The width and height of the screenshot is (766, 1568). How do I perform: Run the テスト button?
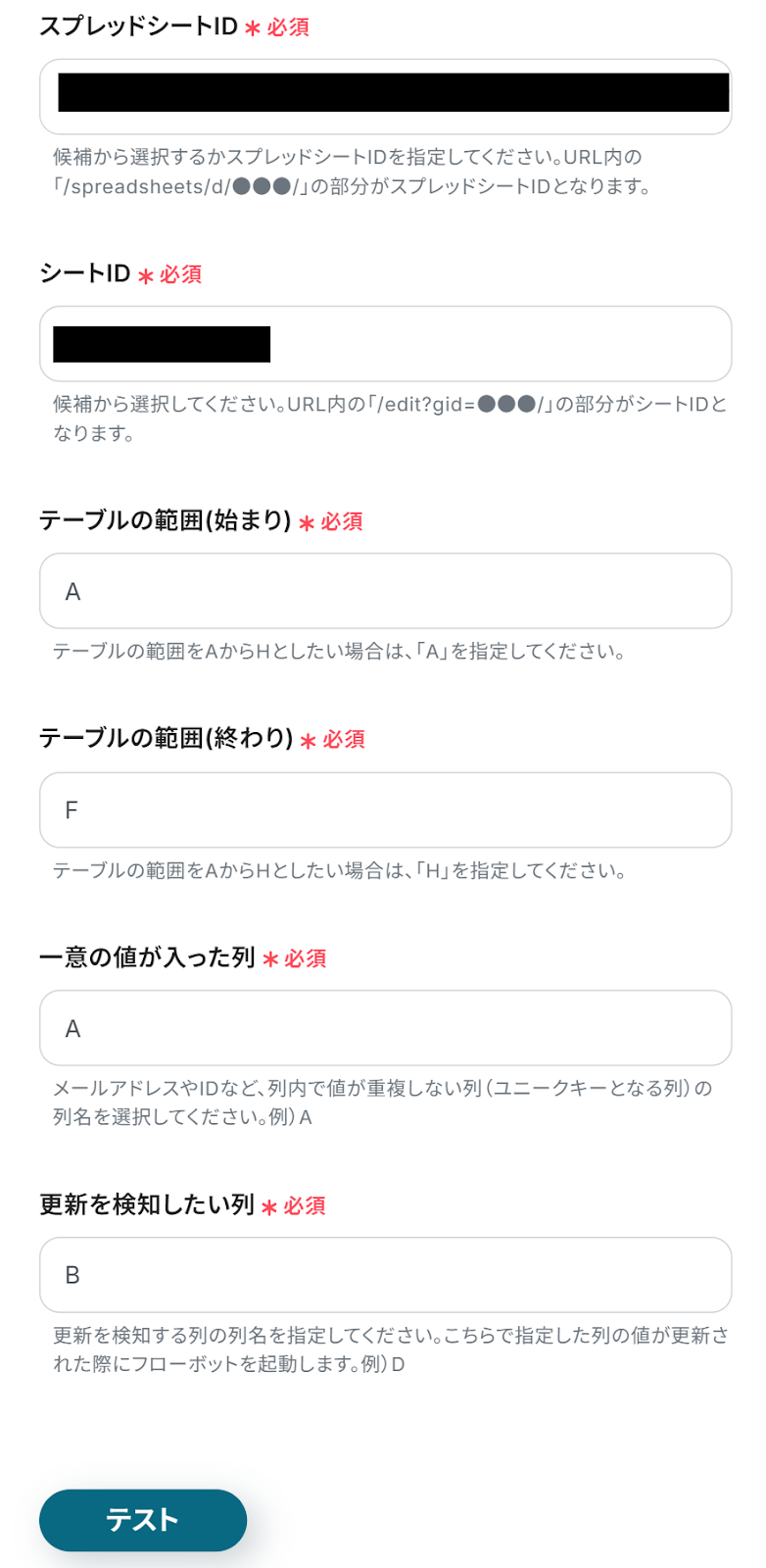click(x=143, y=1520)
